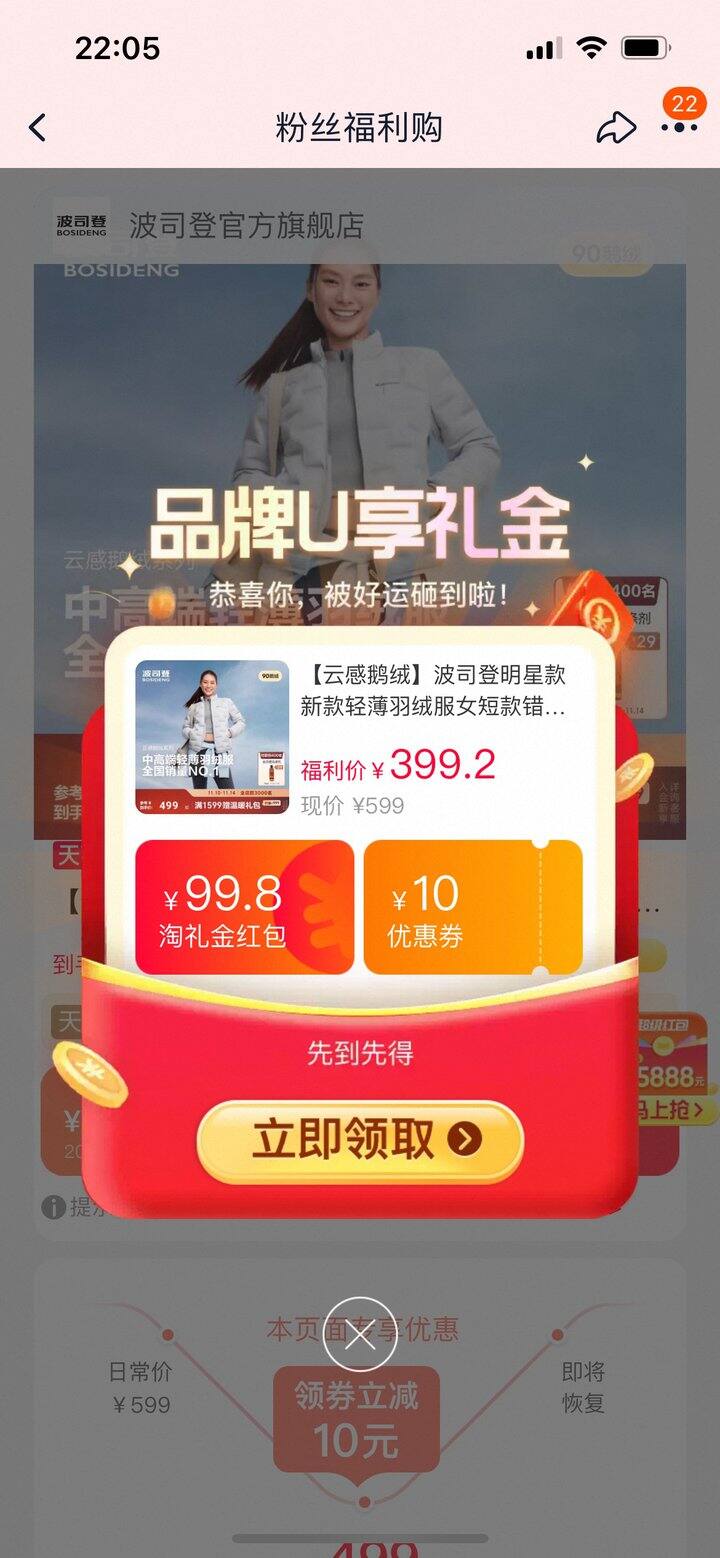
Task: Go back using the top-left arrow
Action: pyautogui.click(x=38, y=128)
